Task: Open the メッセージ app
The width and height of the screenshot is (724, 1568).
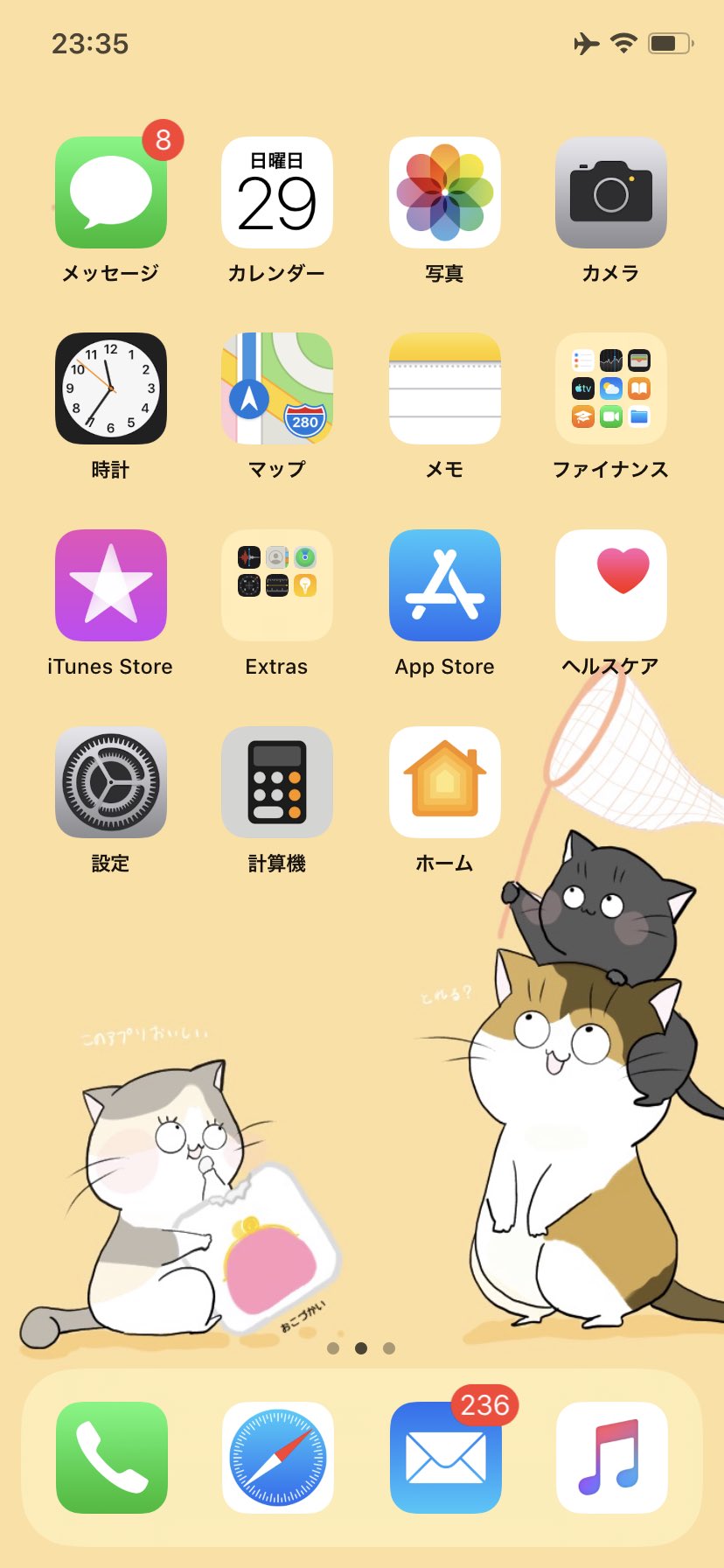Action: [x=111, y=192]
